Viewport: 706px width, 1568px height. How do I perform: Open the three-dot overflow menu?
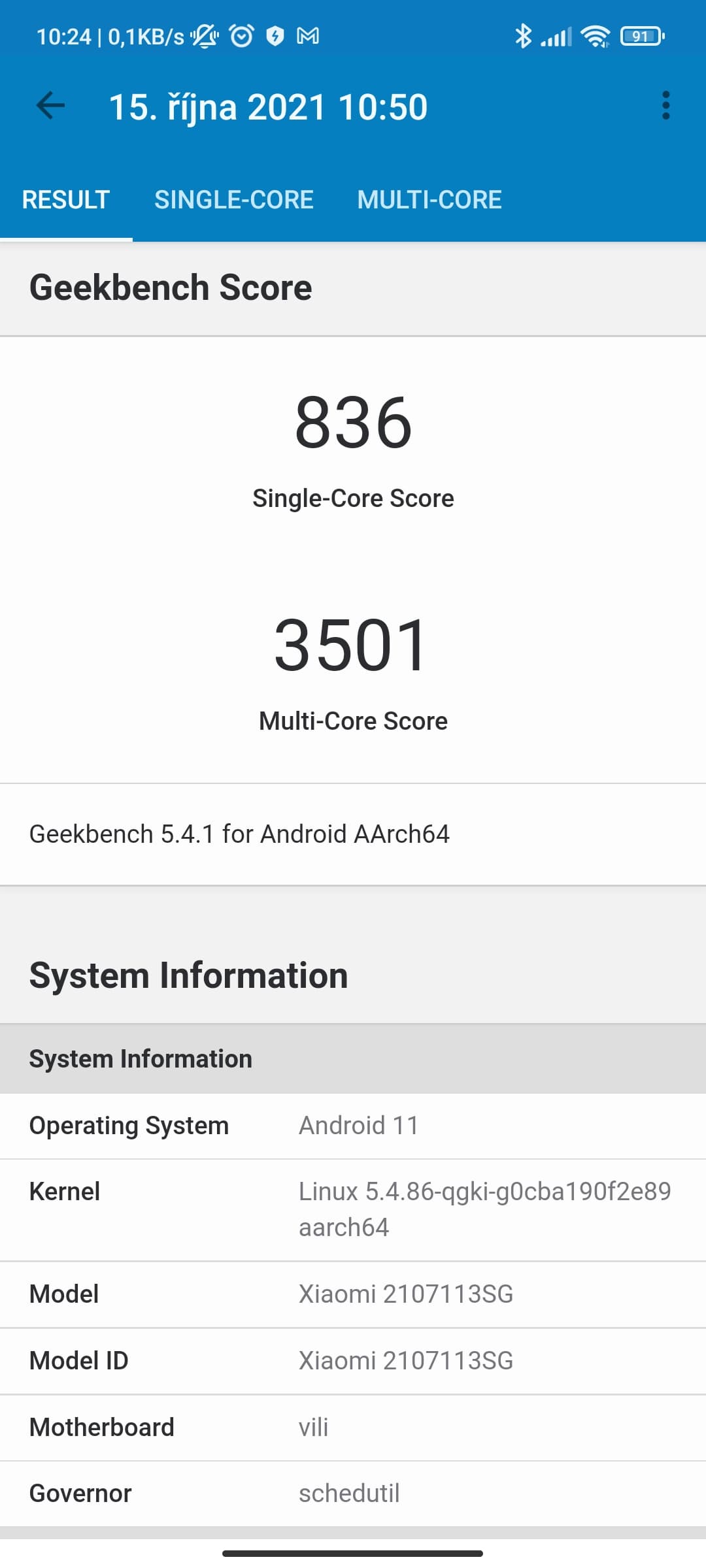coord(665,106)
